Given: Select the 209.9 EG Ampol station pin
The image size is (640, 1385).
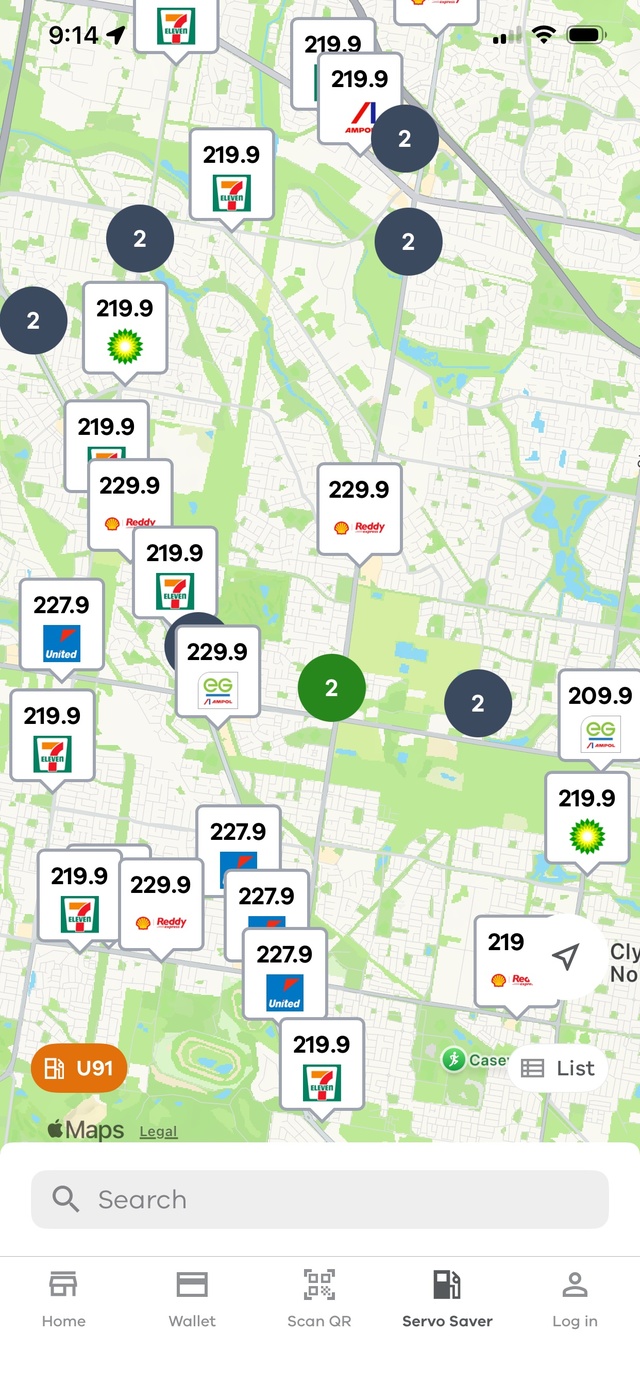Looking at the screenshot, I should pyautogui.click(x=600, y=714).
